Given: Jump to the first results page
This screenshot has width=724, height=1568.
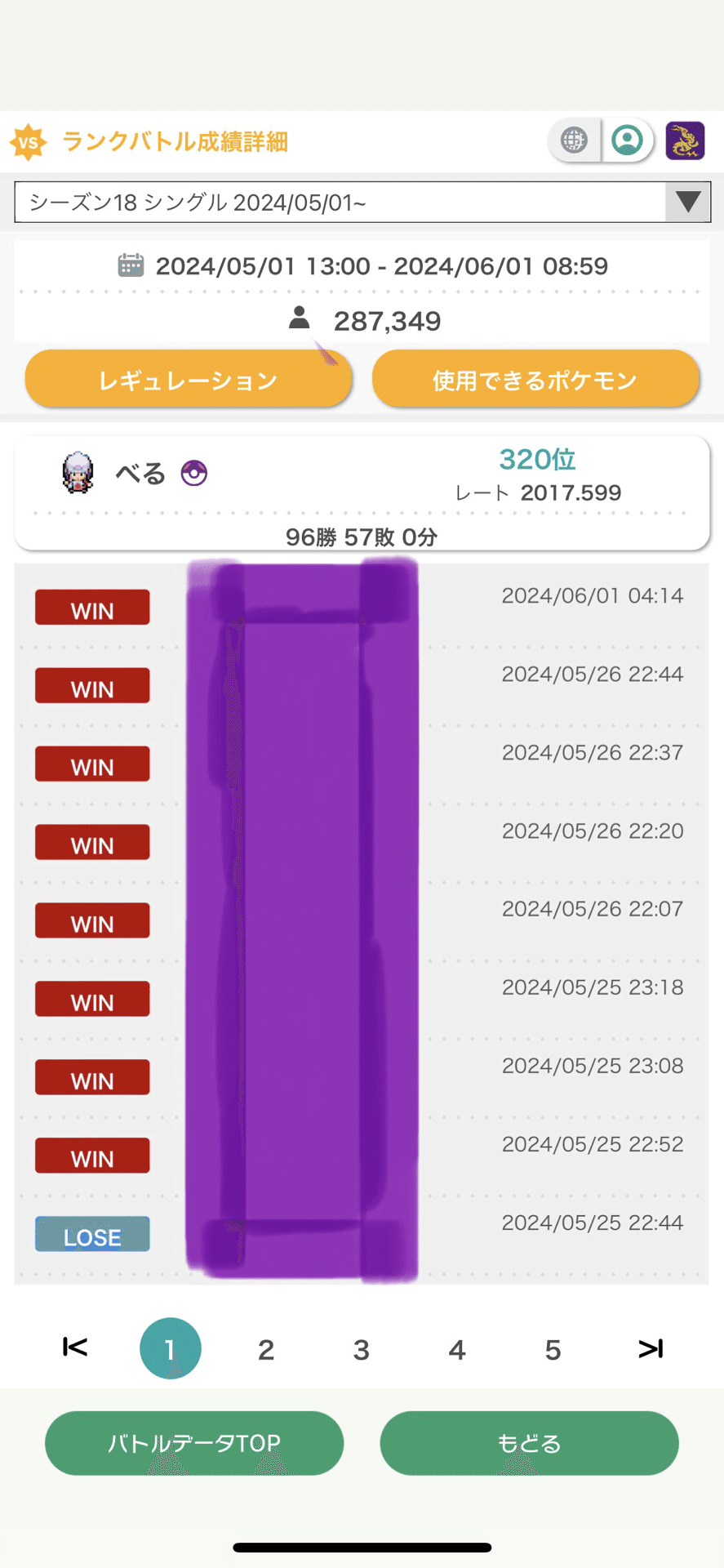Looking at the screenshot, I should (x=75, y=1348).
